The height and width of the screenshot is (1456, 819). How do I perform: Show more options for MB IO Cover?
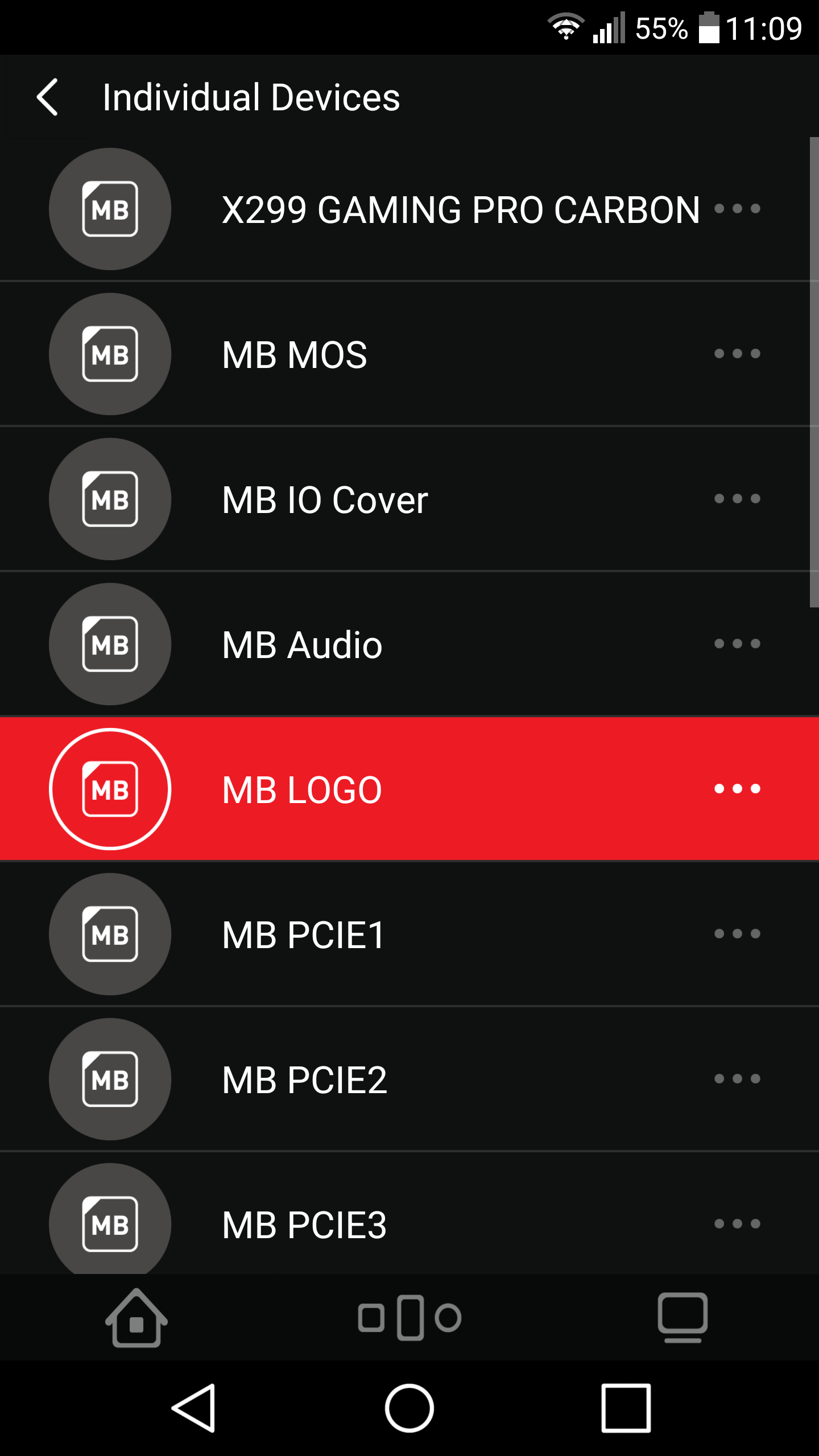coord(737,499)
